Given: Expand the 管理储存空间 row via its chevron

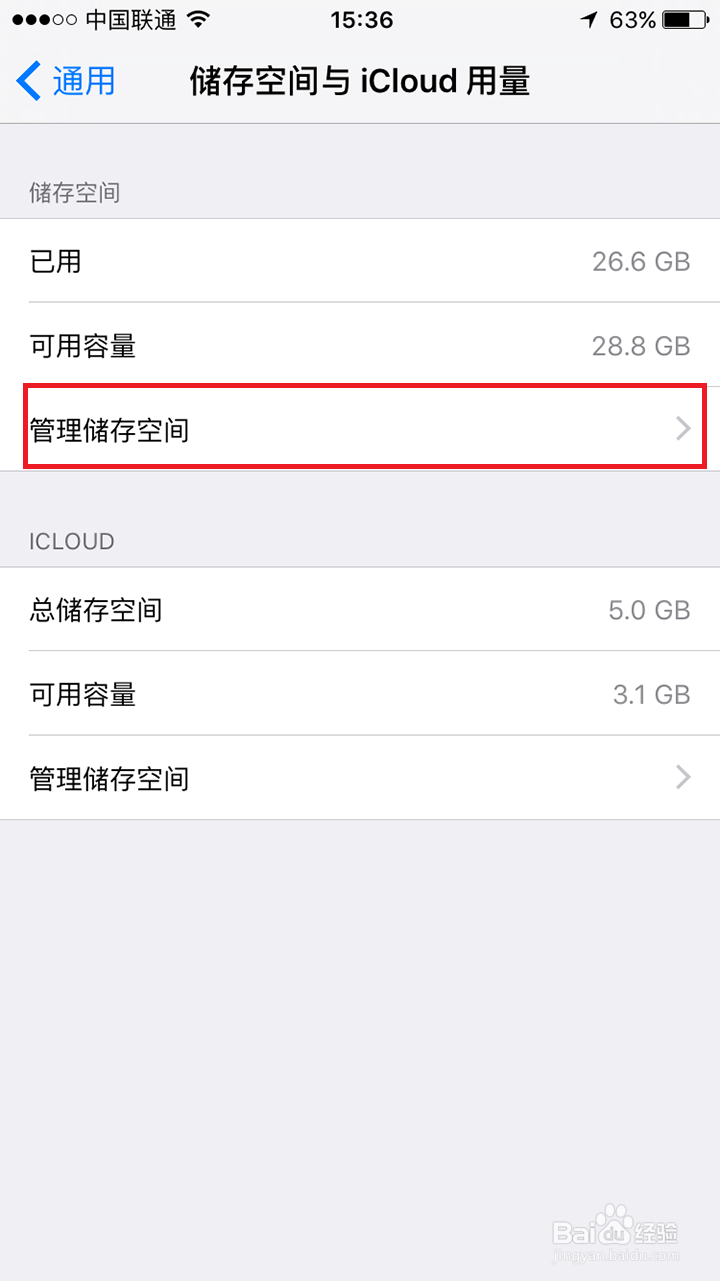Looking at the screenshot, I should coord(684,427).
